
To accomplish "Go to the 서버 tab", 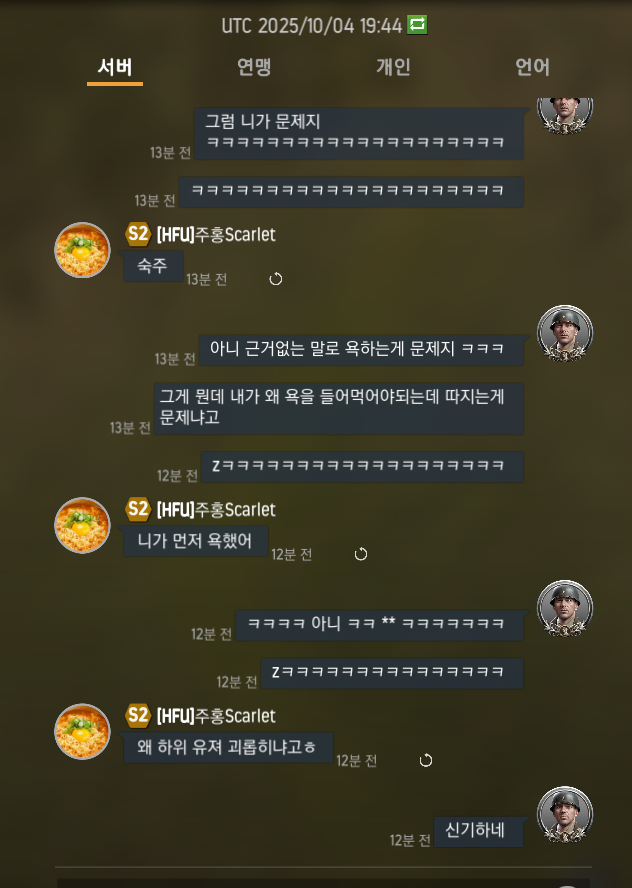I will pos(115,67).
